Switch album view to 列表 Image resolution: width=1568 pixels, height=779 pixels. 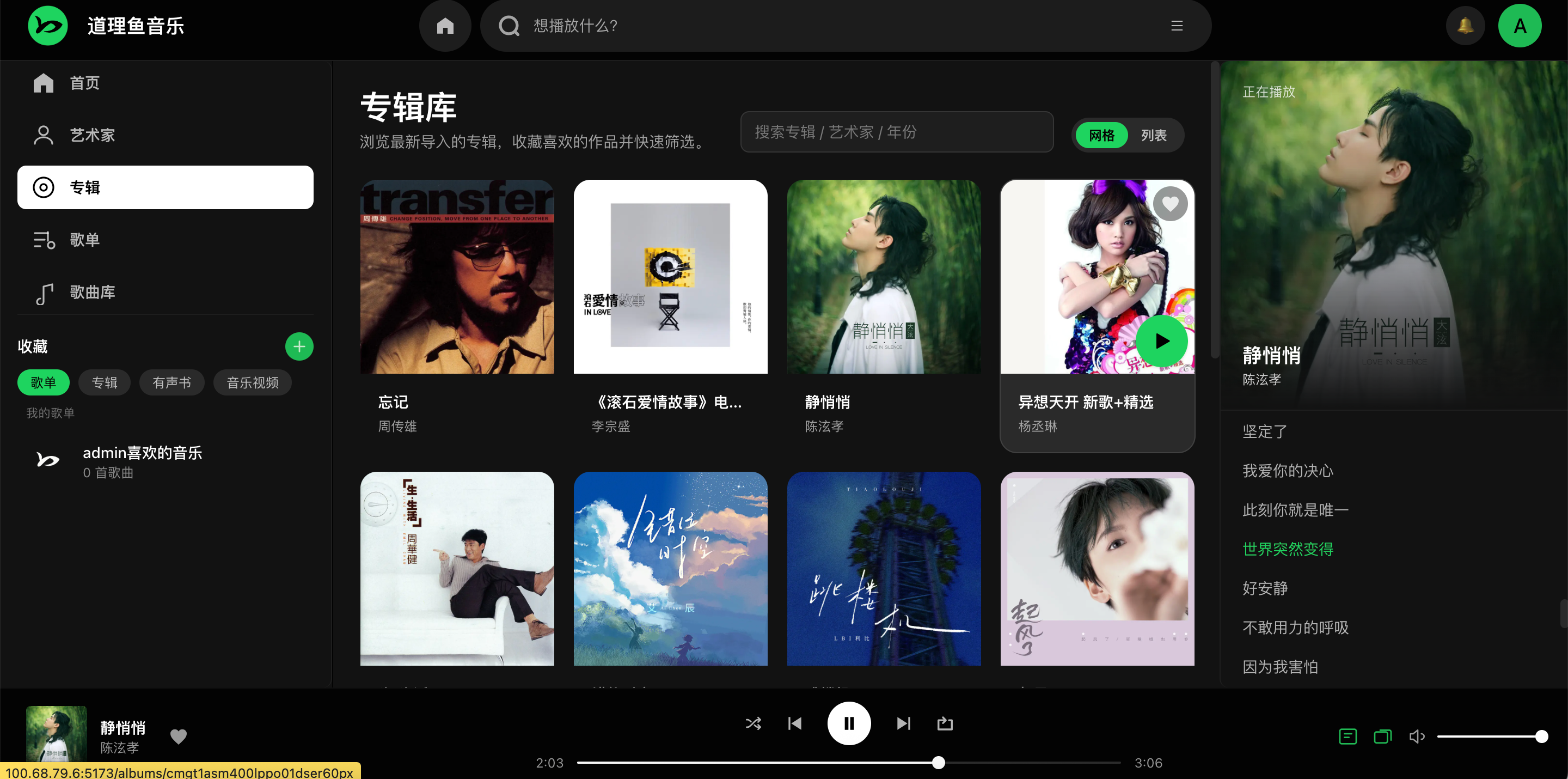point(1154,135)
